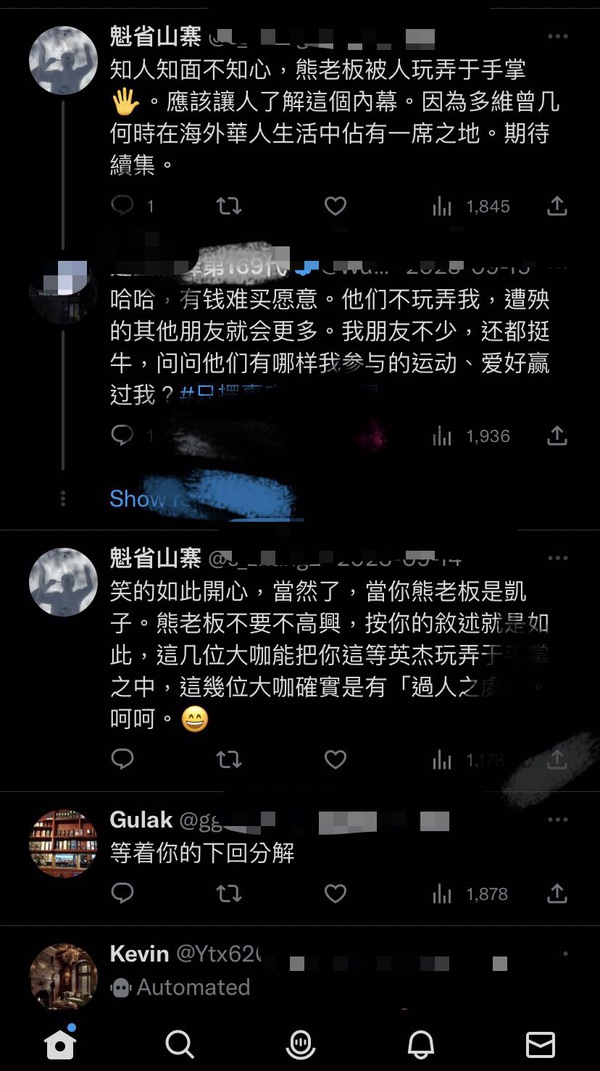Screen dimensions: 600x1071
Task: Like the 笑的如此開心 post
Action: (335, 760)
